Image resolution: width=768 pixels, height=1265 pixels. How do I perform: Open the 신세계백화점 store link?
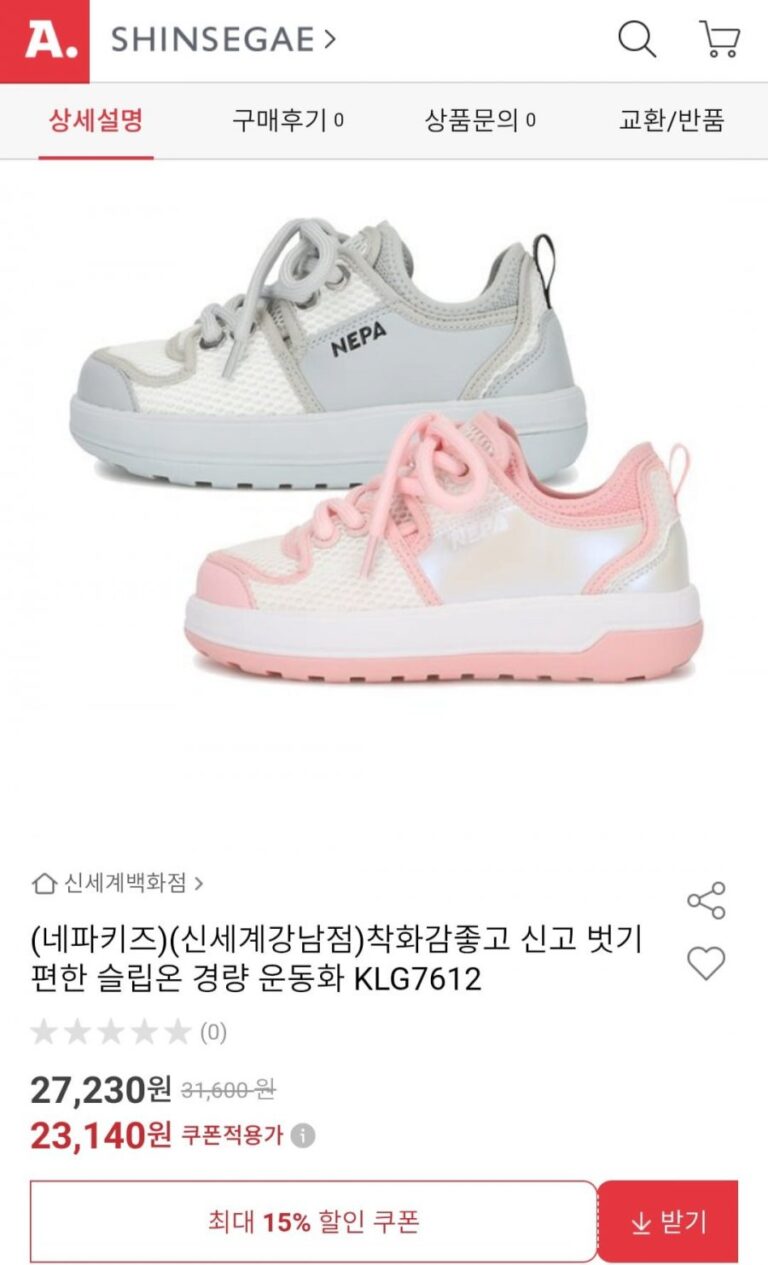coord(118,883)
